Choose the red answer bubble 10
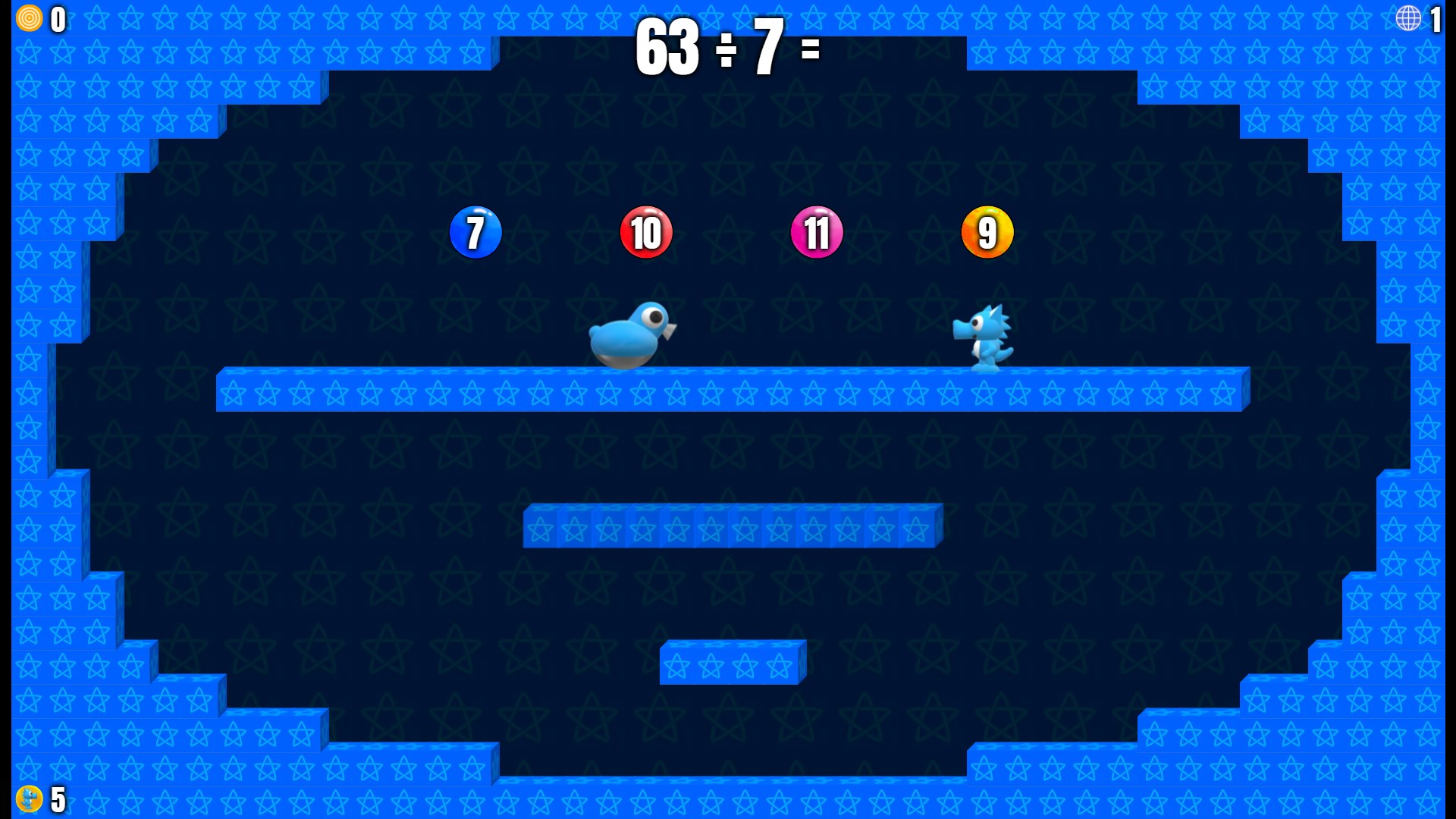Screen dimensions: 1456x819 click(646, 232)
